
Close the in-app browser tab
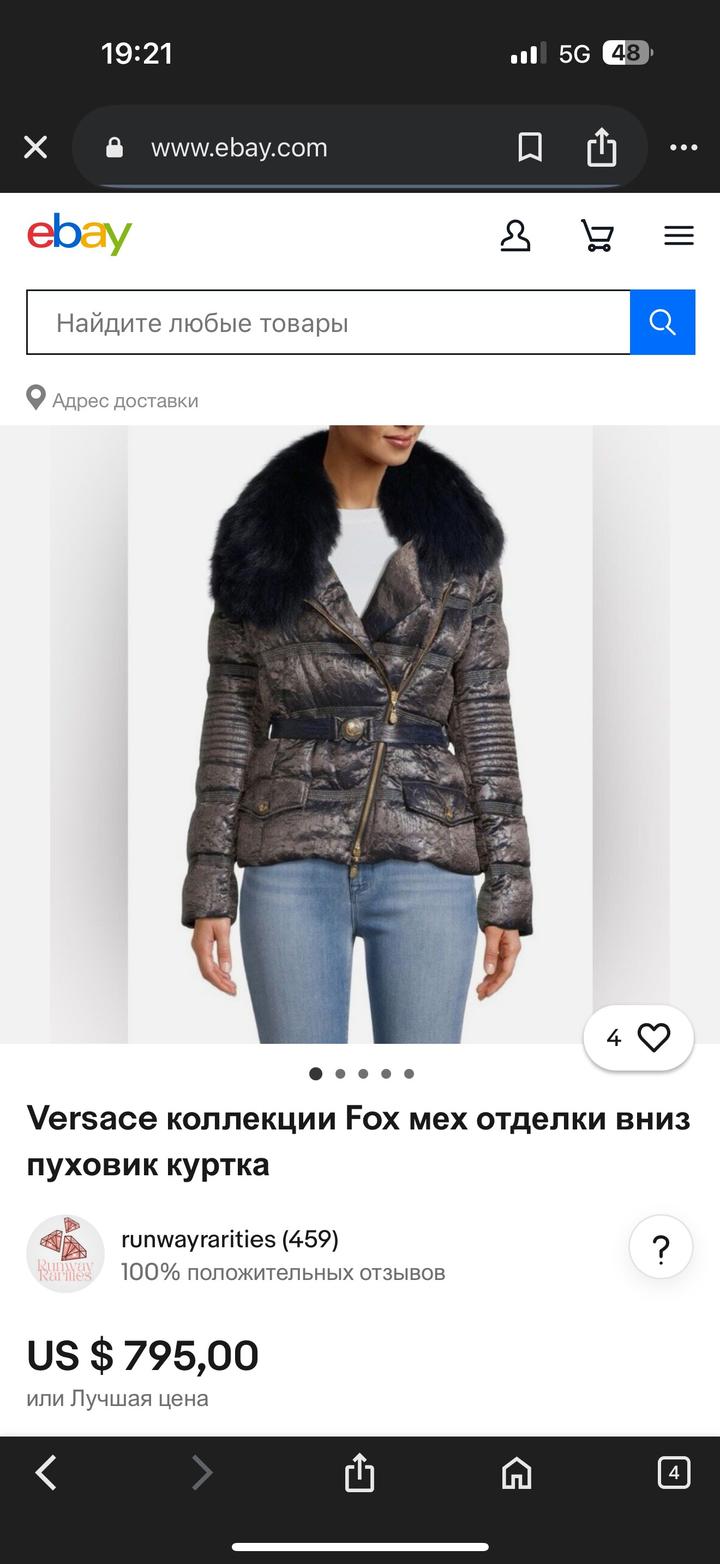coord(36,148)
